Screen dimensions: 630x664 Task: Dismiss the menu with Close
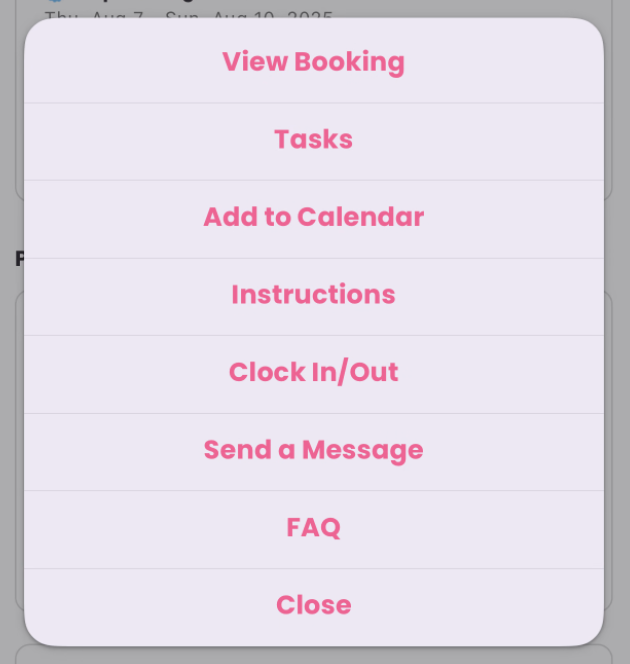point(313,605)
